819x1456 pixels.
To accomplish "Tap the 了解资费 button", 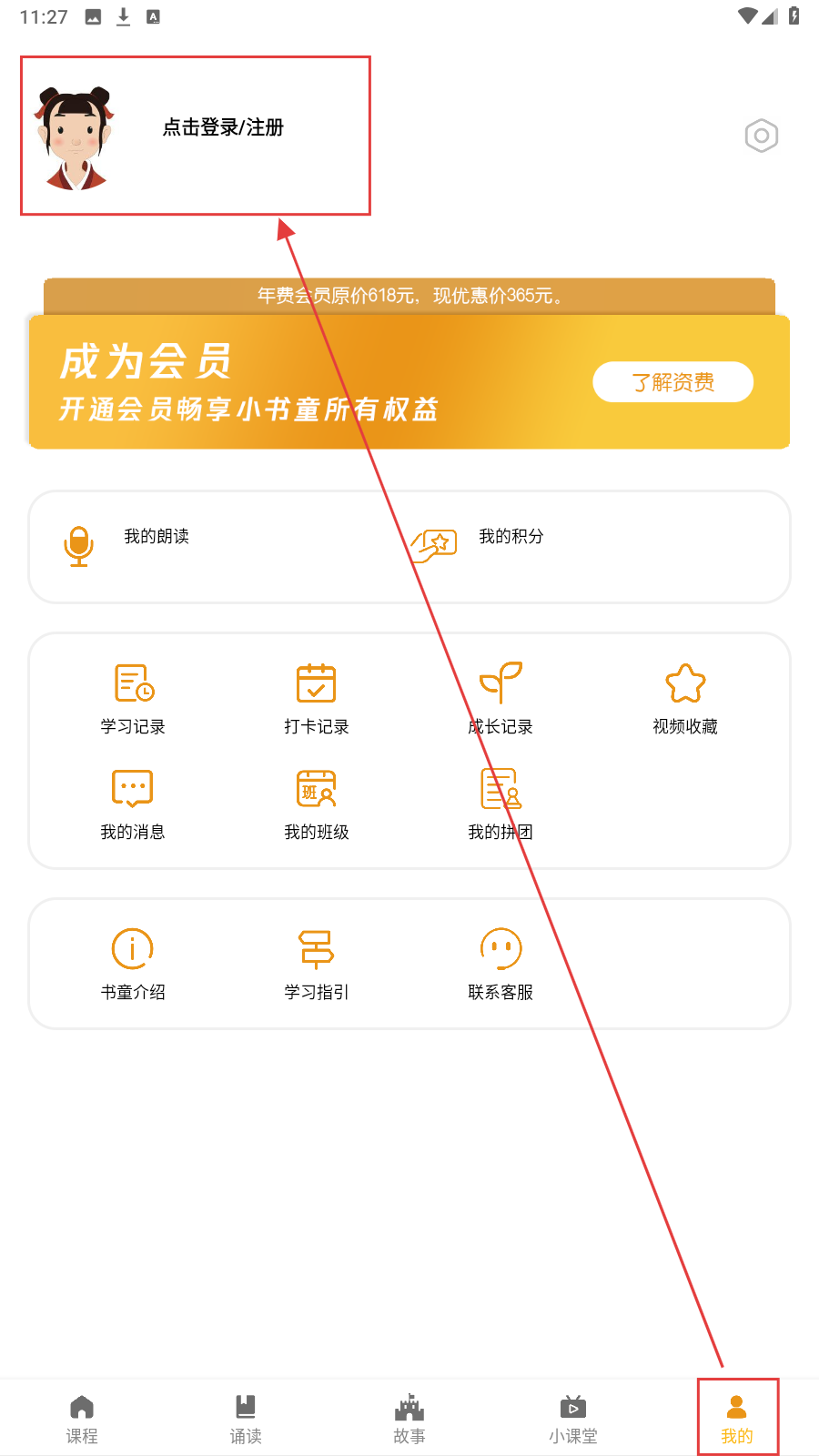I will pos(672,382).
